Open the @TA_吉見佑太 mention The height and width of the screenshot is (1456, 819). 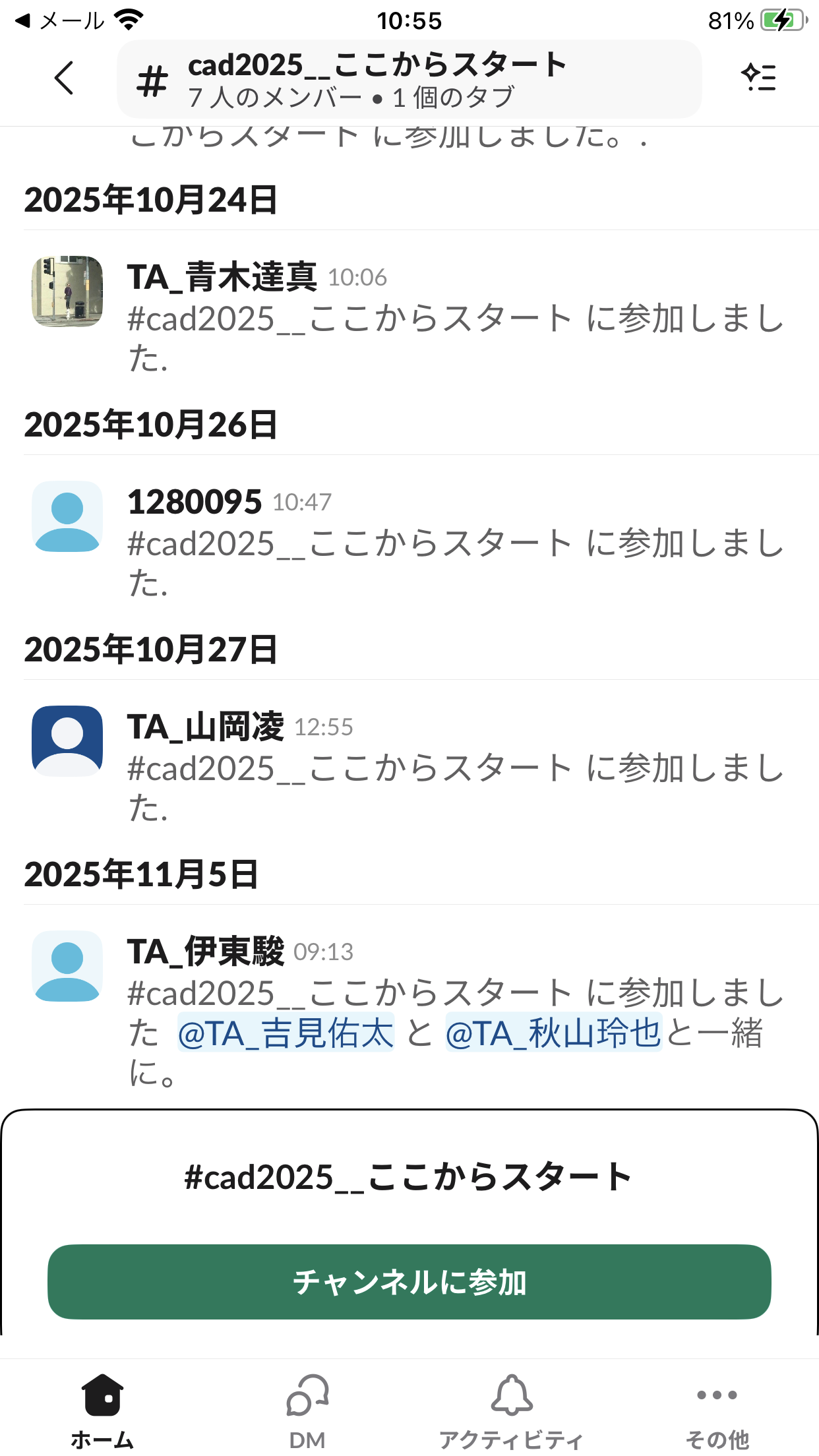[x=286, y=1033]
